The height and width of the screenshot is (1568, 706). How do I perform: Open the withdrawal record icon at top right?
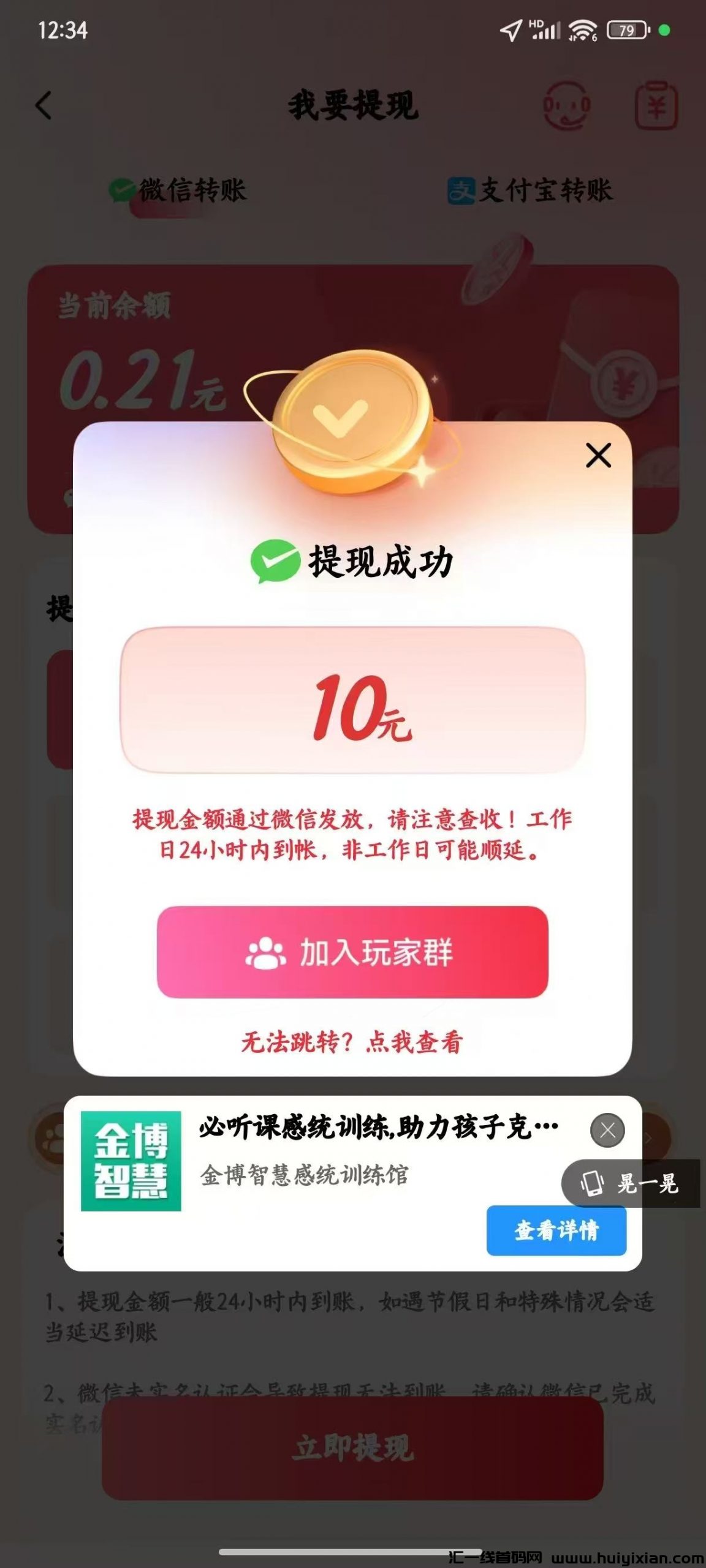(x=657, y=104)
